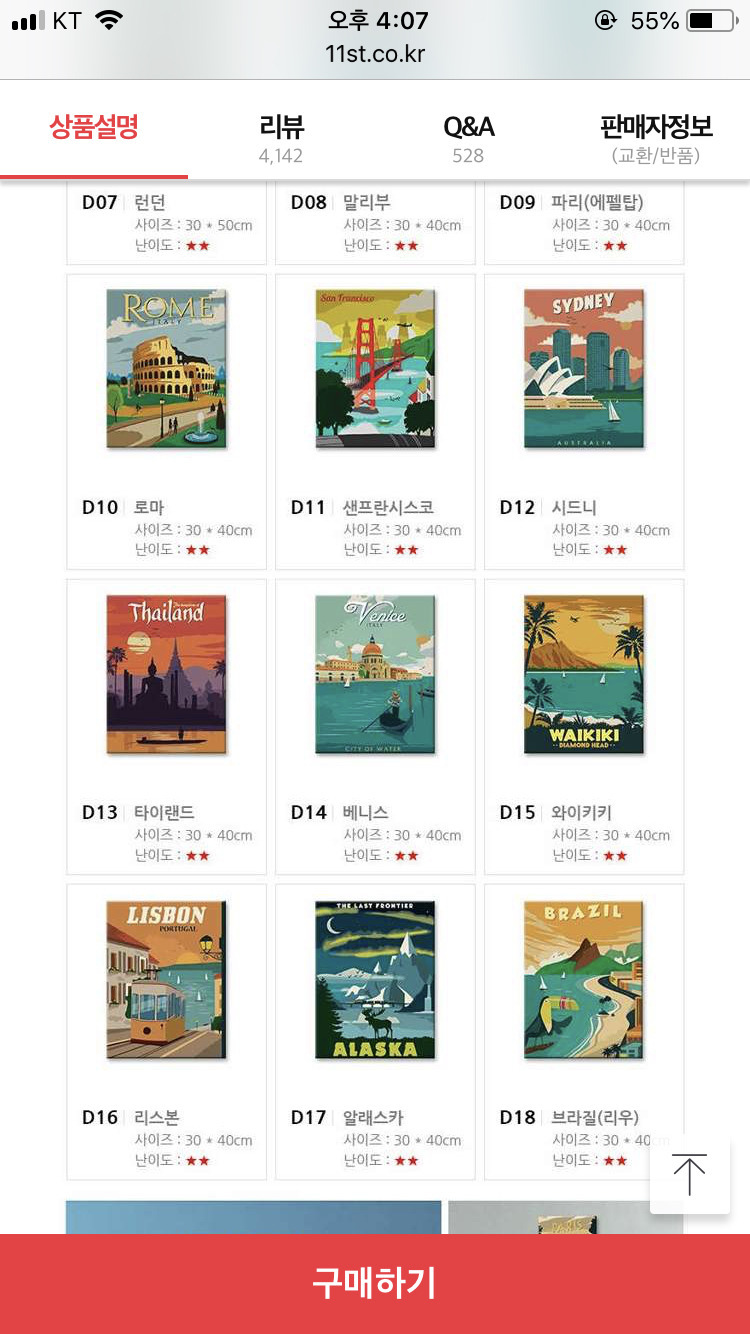Switch to the 리뷰 tab

[x=281, y=138]
